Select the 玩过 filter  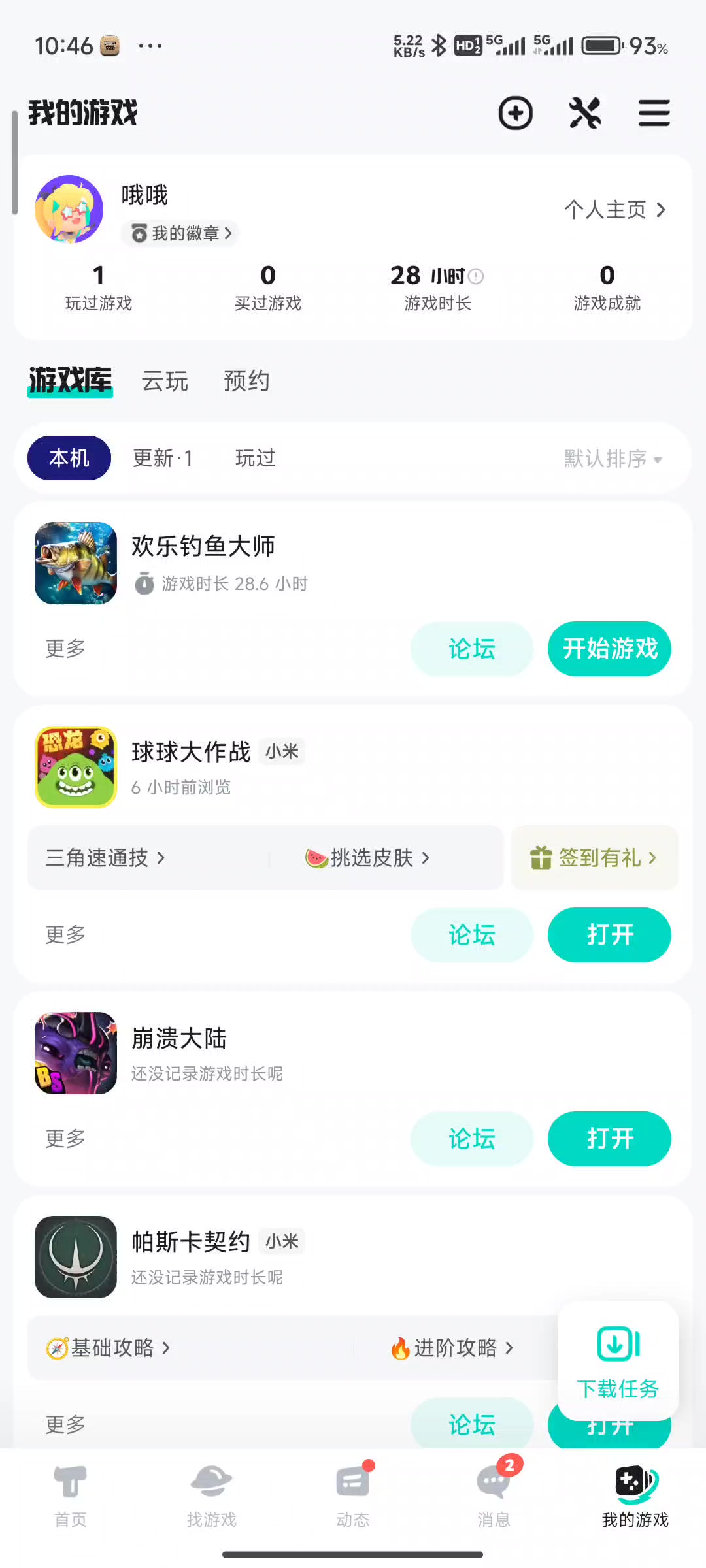(256, 458)
